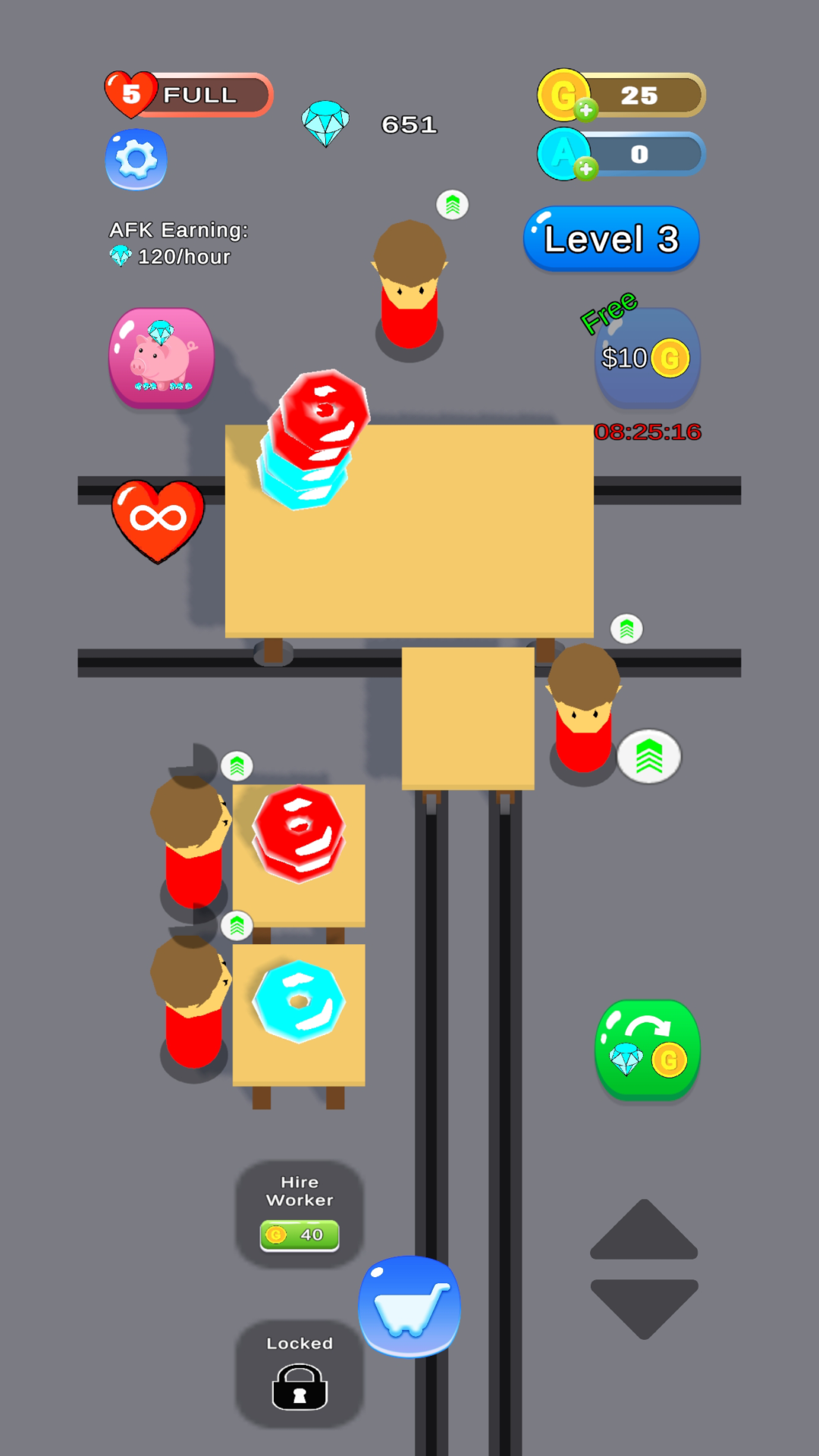
Task: Hire Worker for 40 coins
Action: 300,1213
